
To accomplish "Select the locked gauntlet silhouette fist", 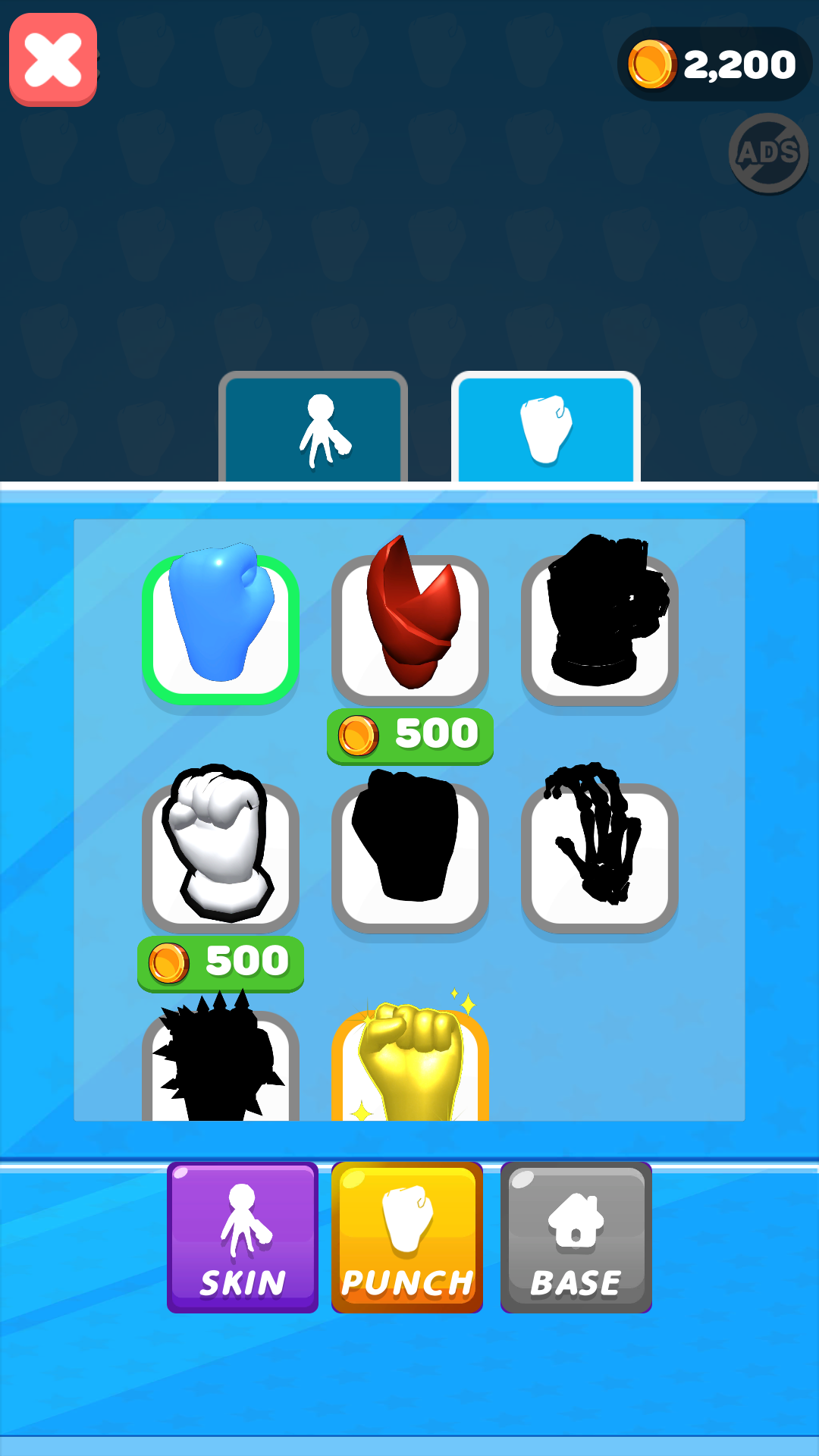I will [x=600, y=626].
